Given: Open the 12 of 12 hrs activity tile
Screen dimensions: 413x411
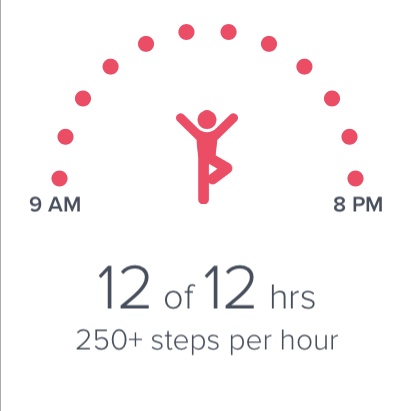Looking at the screenshot, I should [x=207, y=205].
